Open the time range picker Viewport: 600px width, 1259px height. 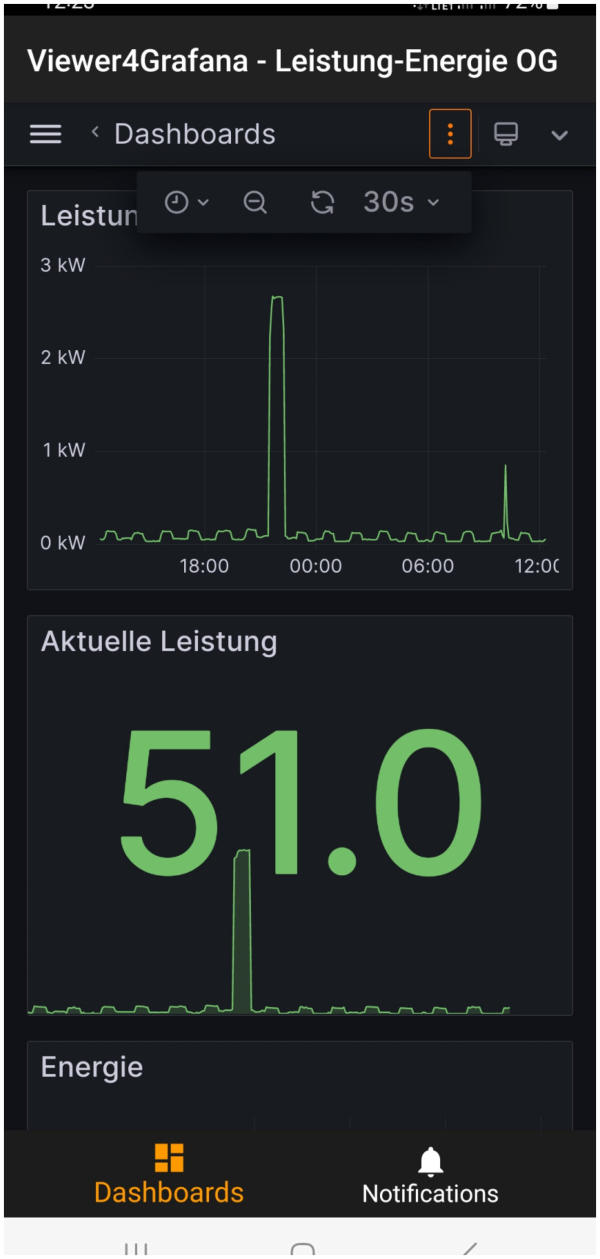186,202
